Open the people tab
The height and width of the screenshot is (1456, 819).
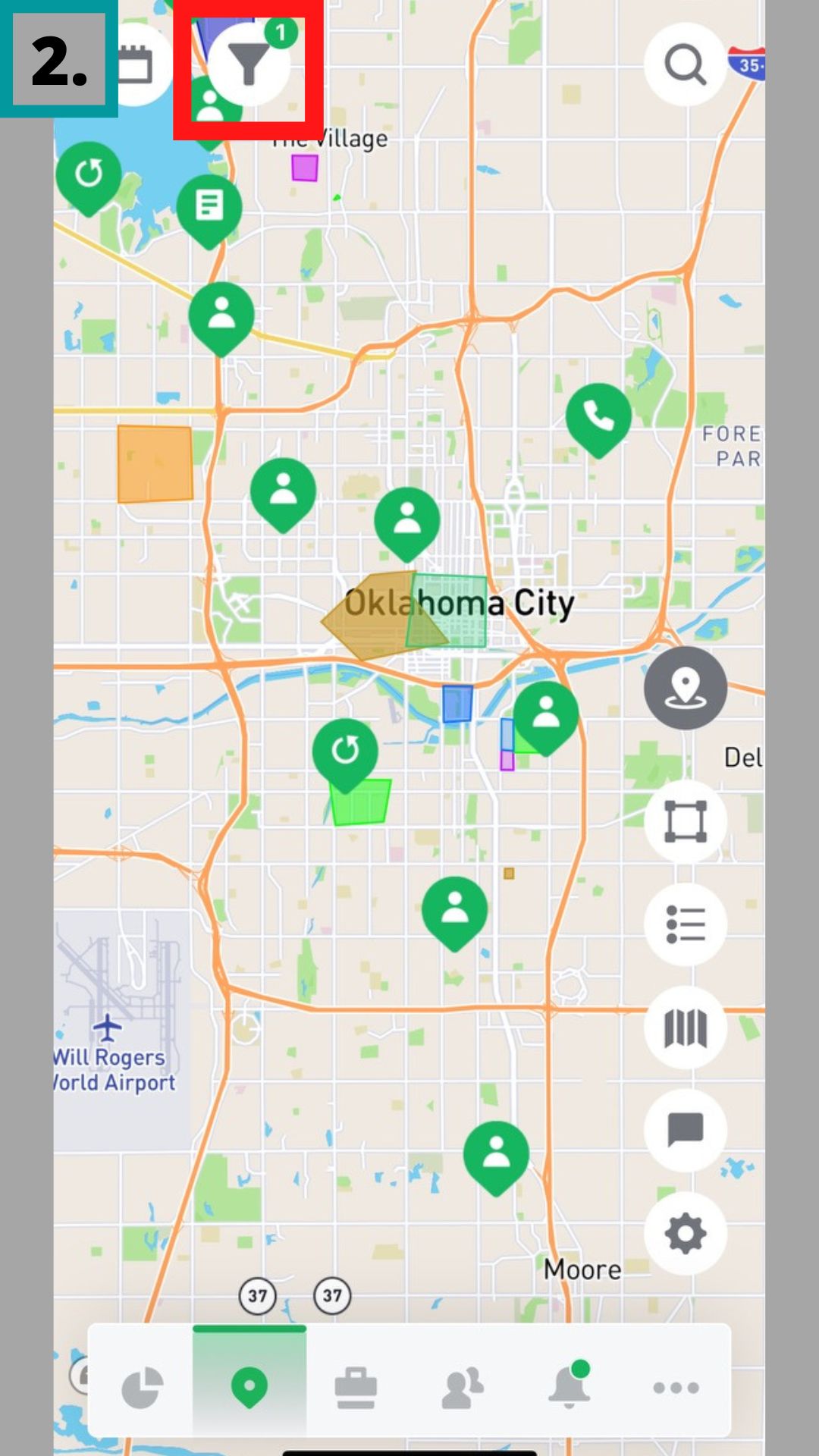(x=463, y=1387)
